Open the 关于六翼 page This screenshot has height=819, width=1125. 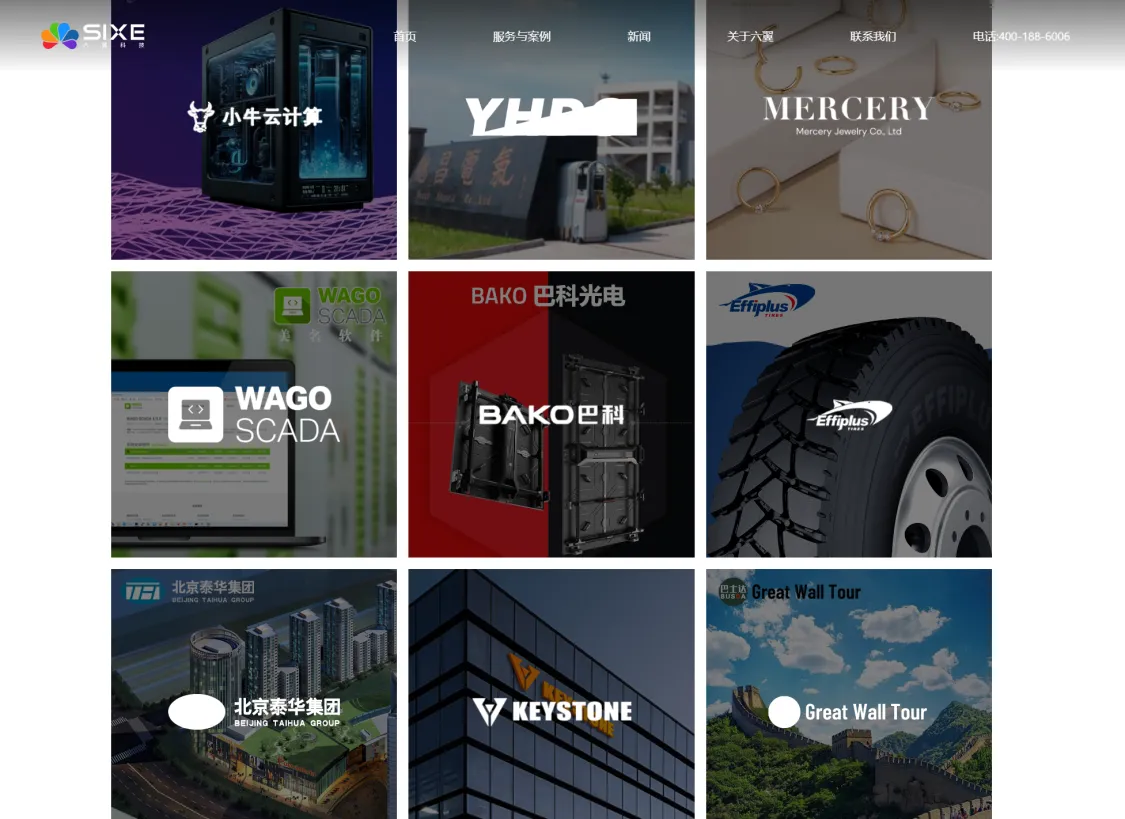click(x=750, y=37)
